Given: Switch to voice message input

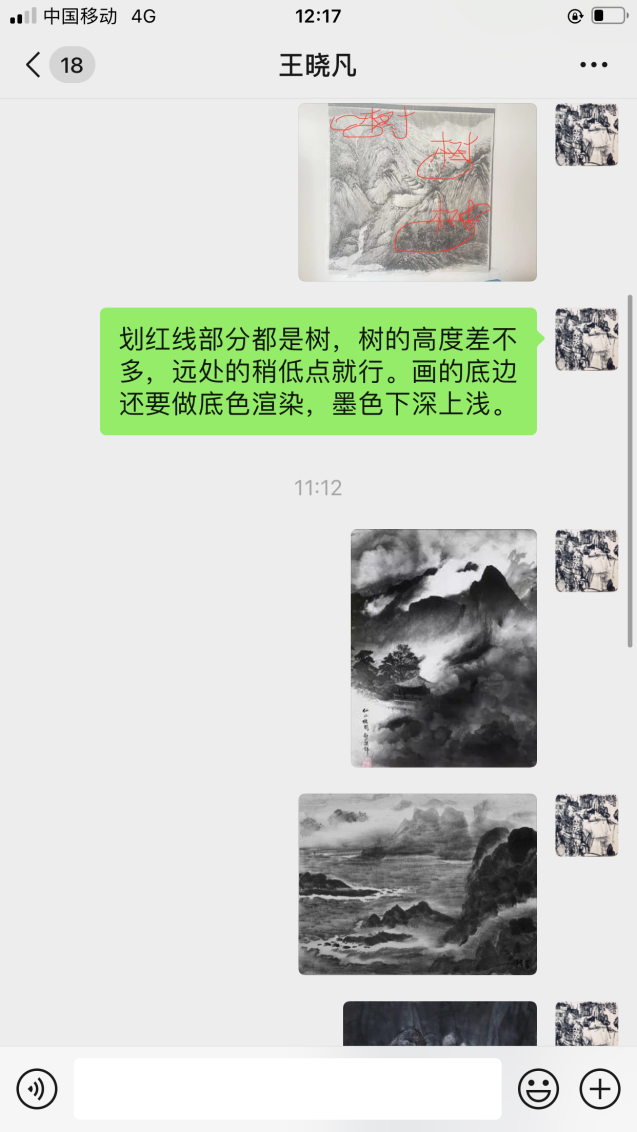Looking at the screenshot, I should click(37, 1089).
